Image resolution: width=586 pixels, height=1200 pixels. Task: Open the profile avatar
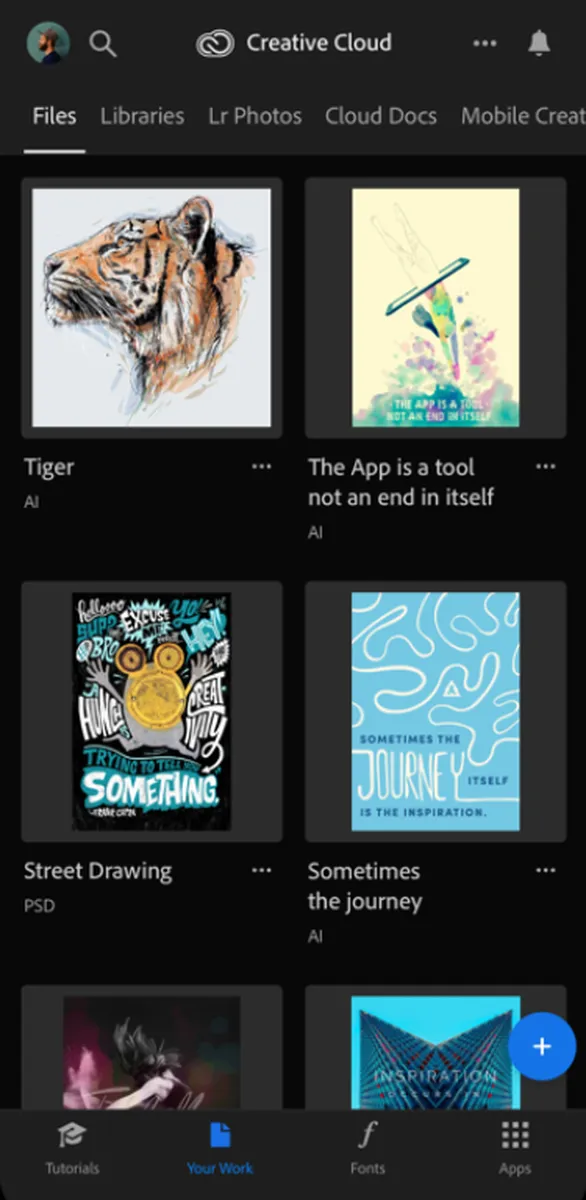point(48,43)
